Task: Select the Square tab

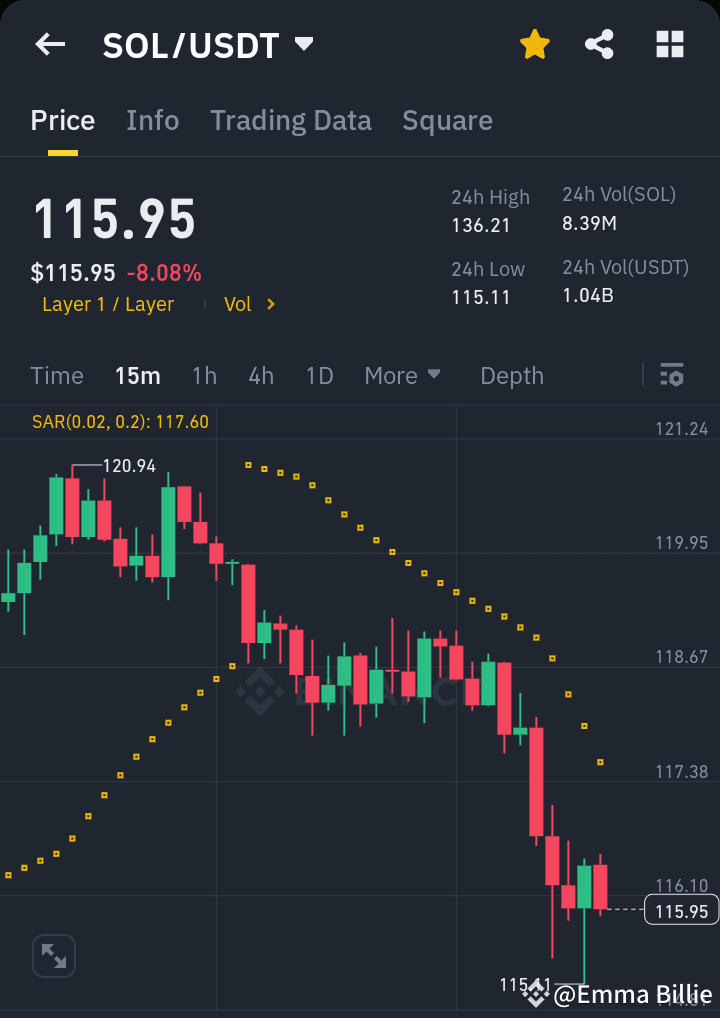Action: 447,120
